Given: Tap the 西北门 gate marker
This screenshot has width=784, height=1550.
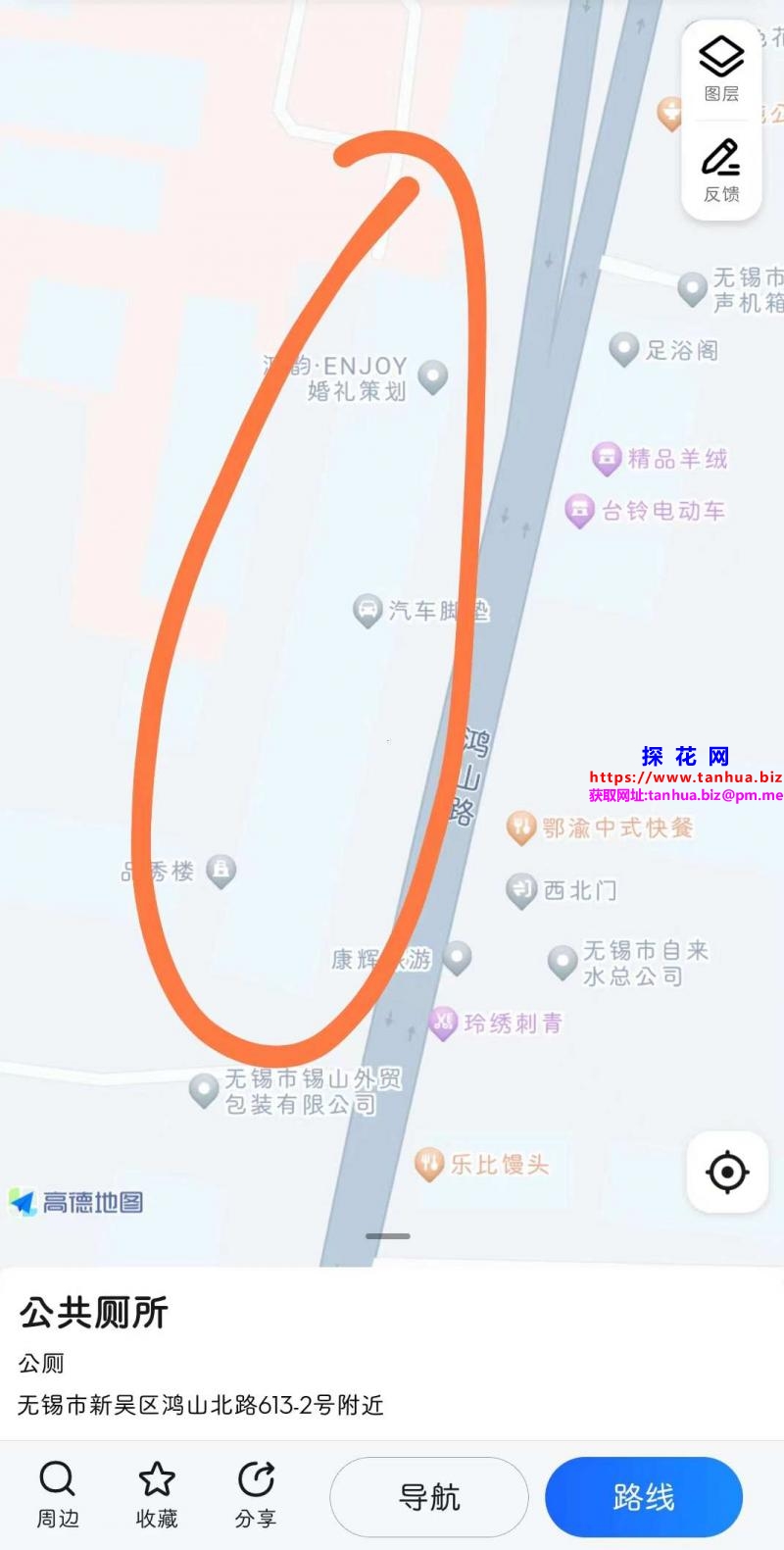Looking at the screenshot, I should pos(521,890).
